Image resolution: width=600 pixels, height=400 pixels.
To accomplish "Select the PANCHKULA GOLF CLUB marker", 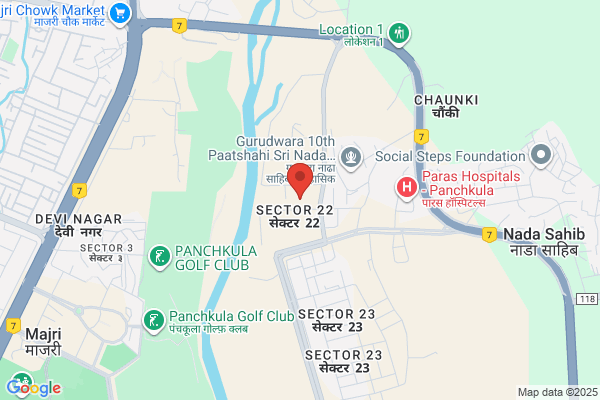I will point(158,257).
